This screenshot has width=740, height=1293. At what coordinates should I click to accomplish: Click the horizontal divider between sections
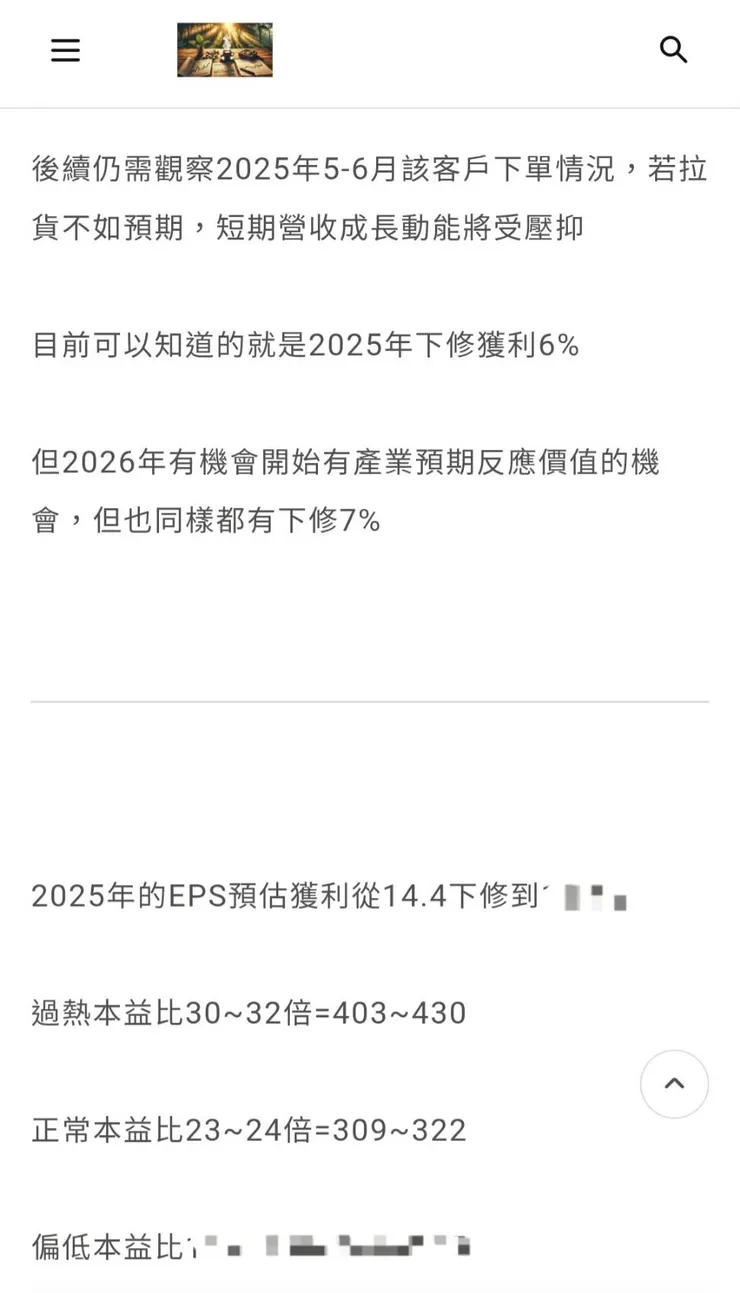(370, 703)
